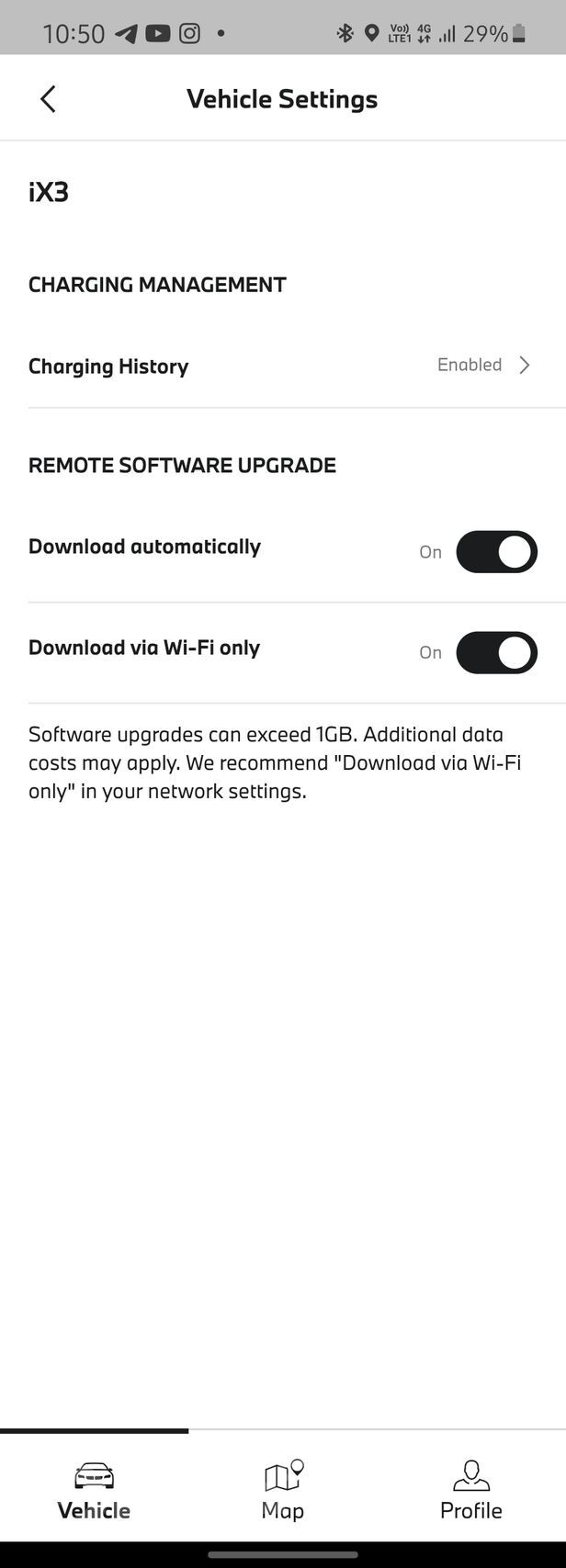Open the Profile tab
This screenshot has height=1568, width=566.
click(470, 1490)
